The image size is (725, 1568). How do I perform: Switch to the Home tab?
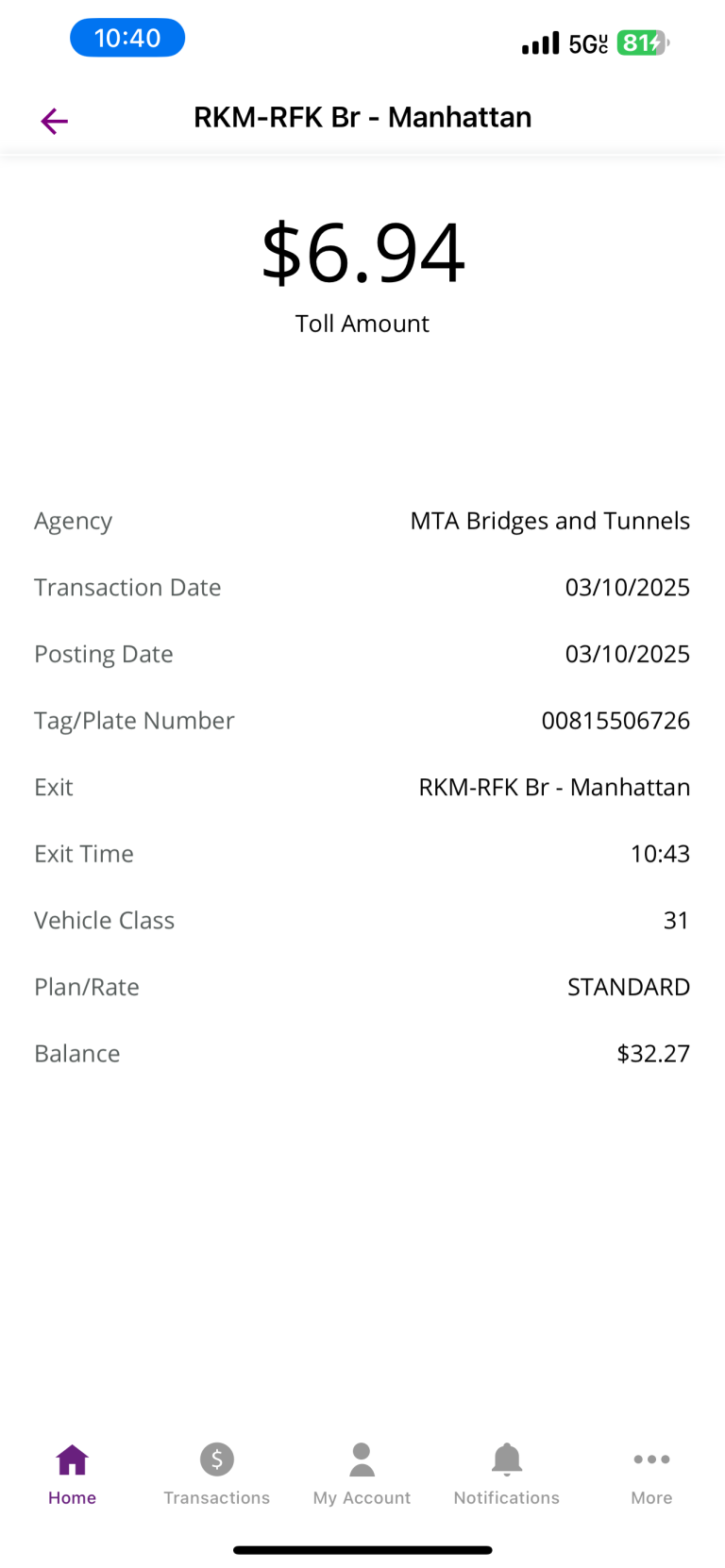pyautogui.click(x=73, y=1475)
